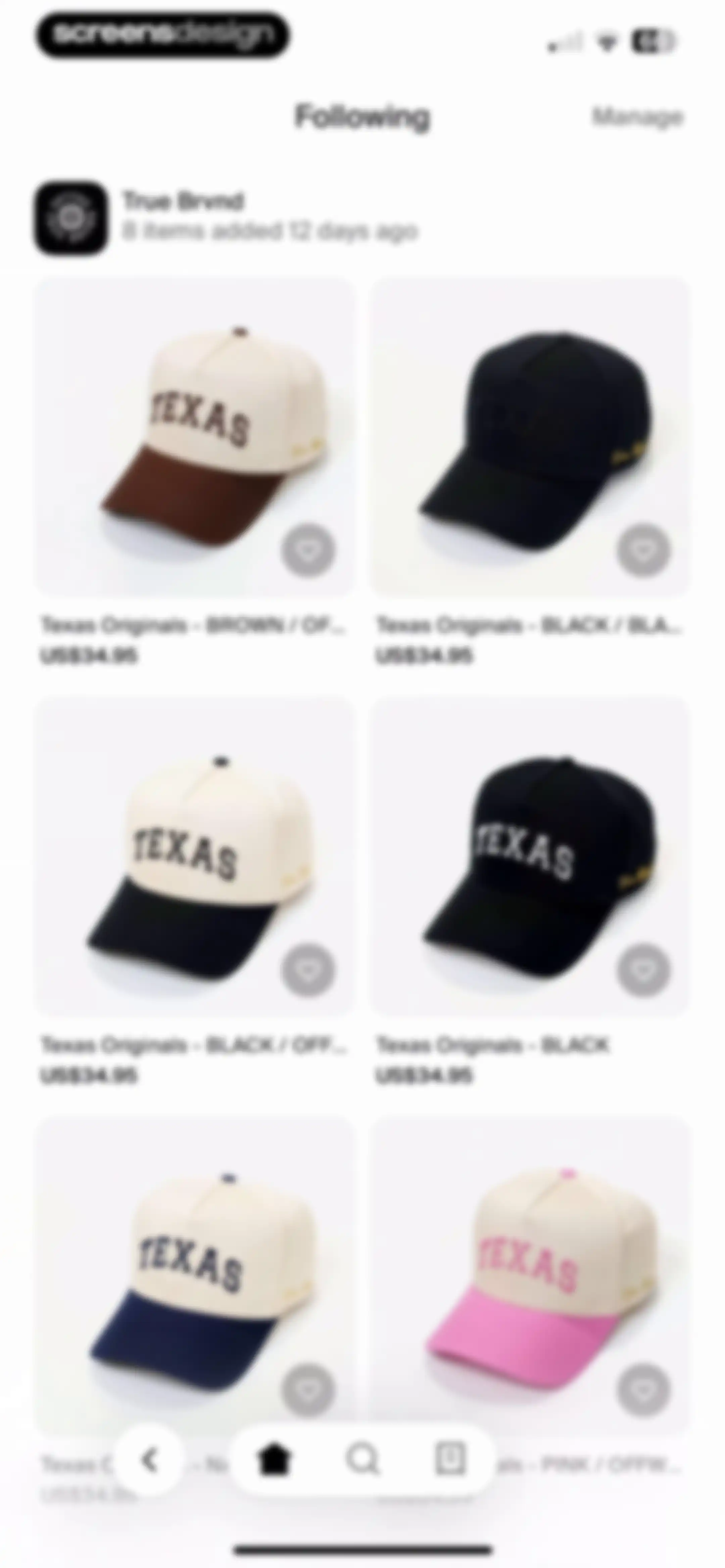Go back with the floating back arrow
Image resolution: width=725 pixels, height=1568 pixels.
[149, 1460]
